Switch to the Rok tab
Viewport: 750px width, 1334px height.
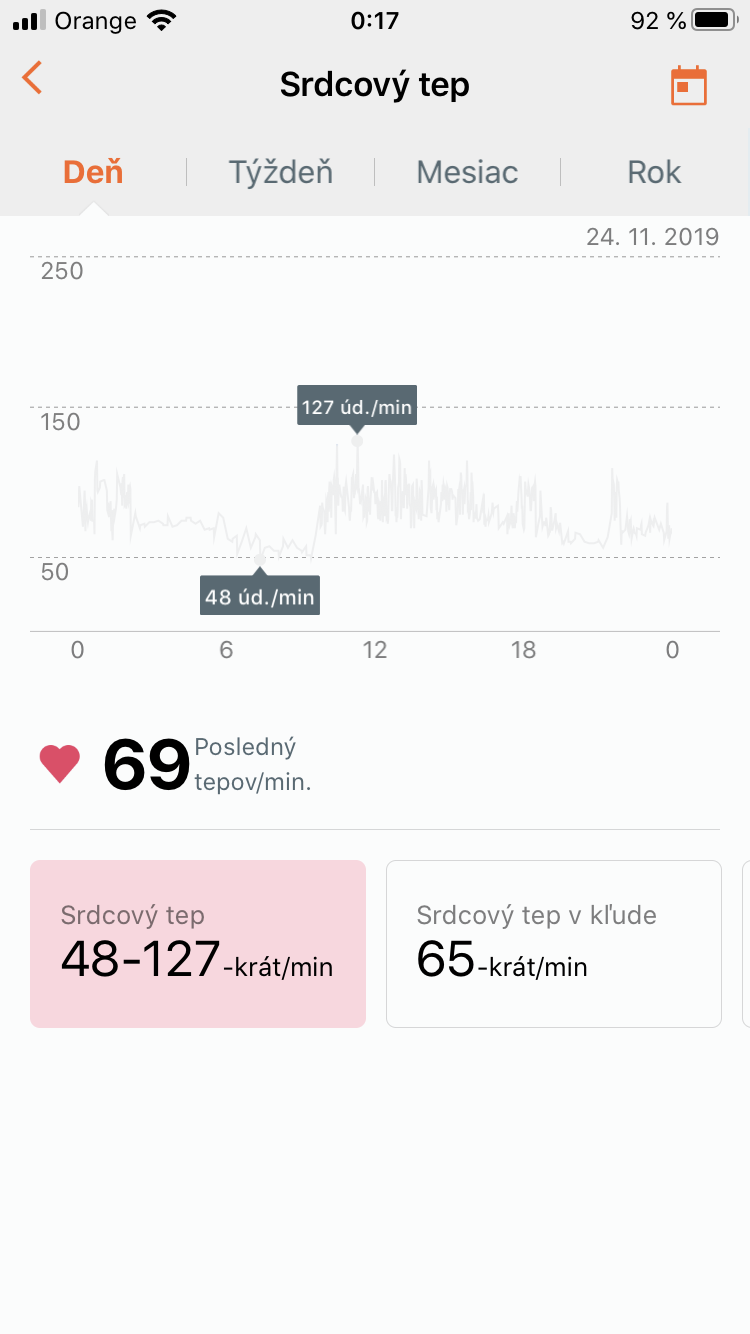654,172
